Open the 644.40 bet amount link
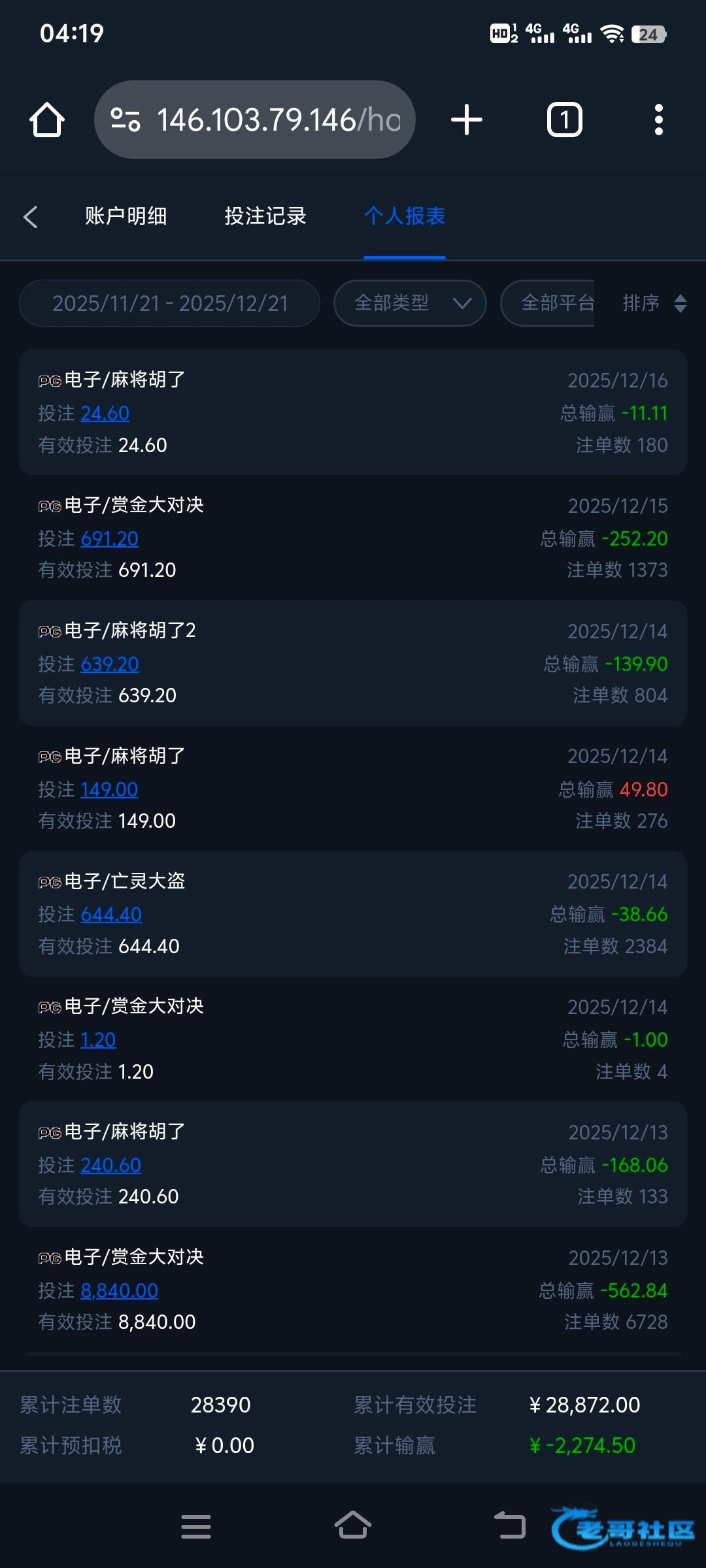The height and width of the screenshot is (1568, 706). (x=111, y=914)
